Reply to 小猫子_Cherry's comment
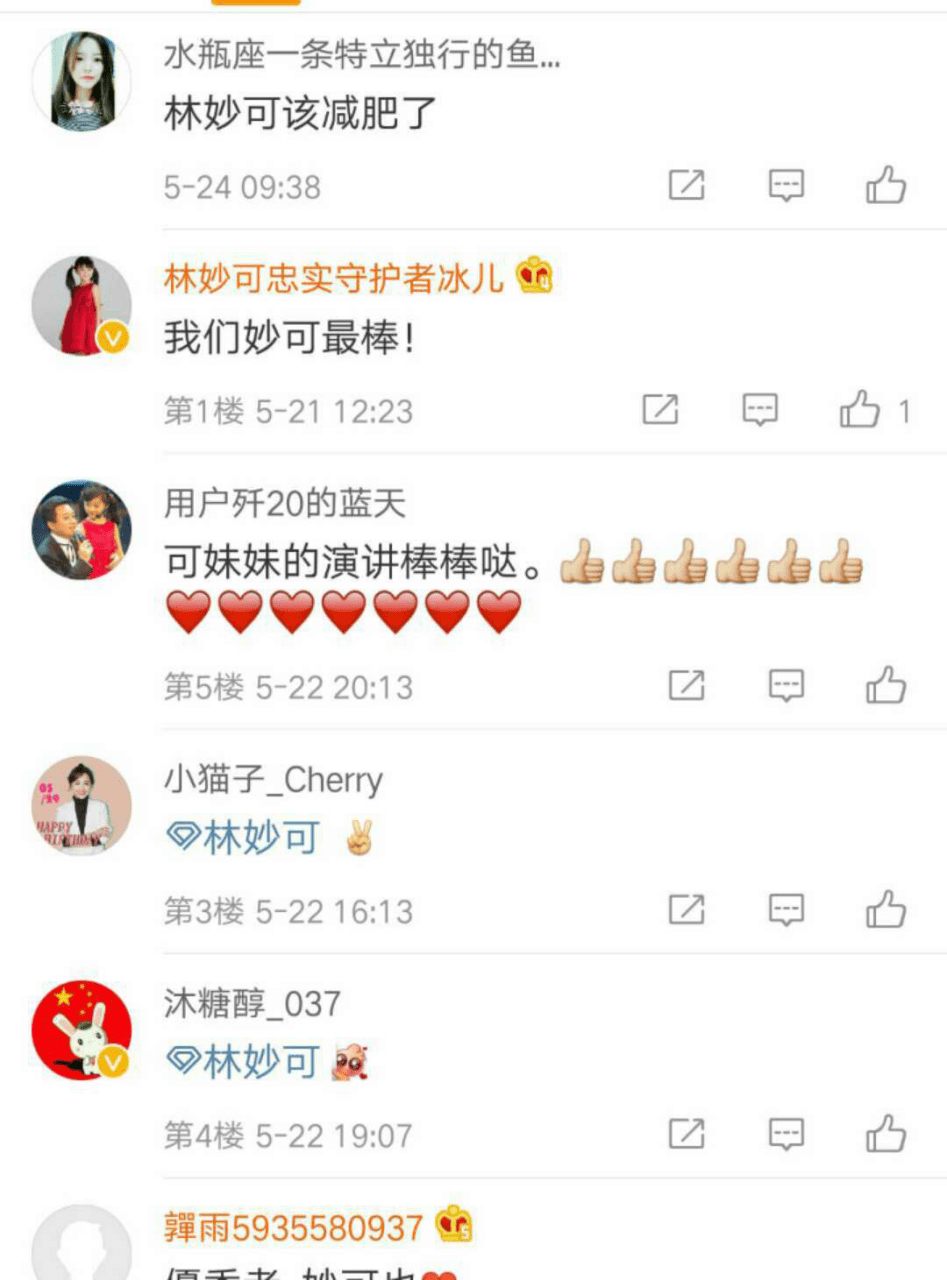The width and height of the screenshot is (947, 1280). click(x=786, y=910)
